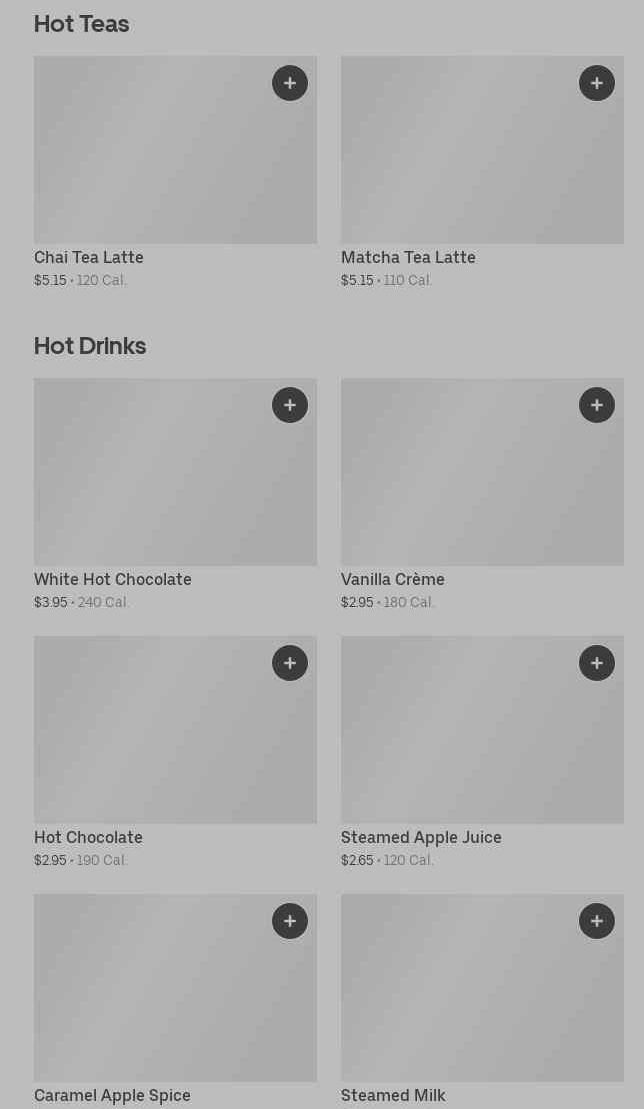
Task: Add Matcha Tea Latte with its plus button
Action: 597,83
